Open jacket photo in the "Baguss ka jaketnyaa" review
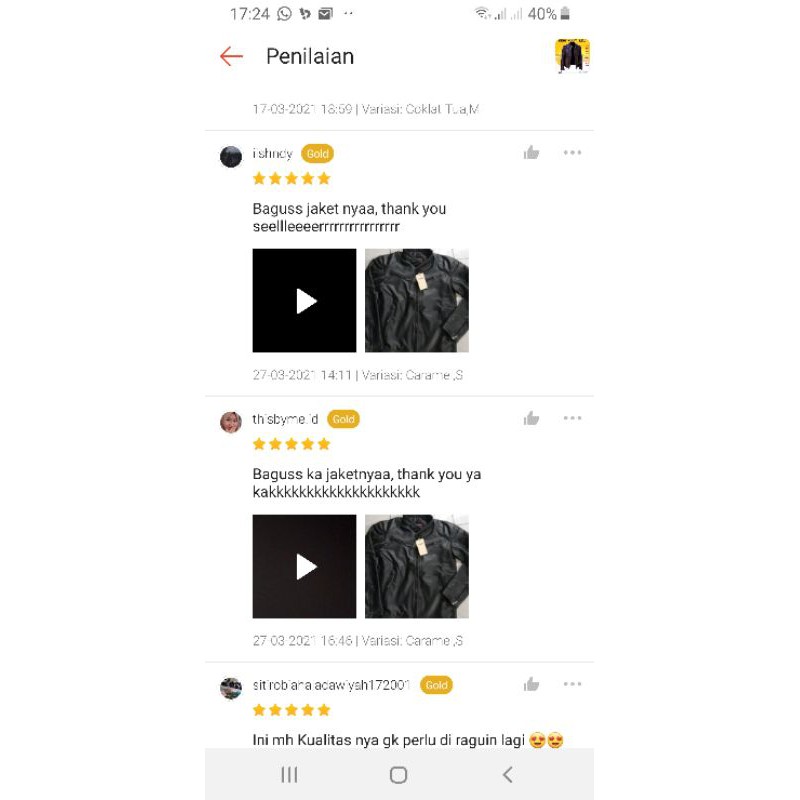 [416, 566]
